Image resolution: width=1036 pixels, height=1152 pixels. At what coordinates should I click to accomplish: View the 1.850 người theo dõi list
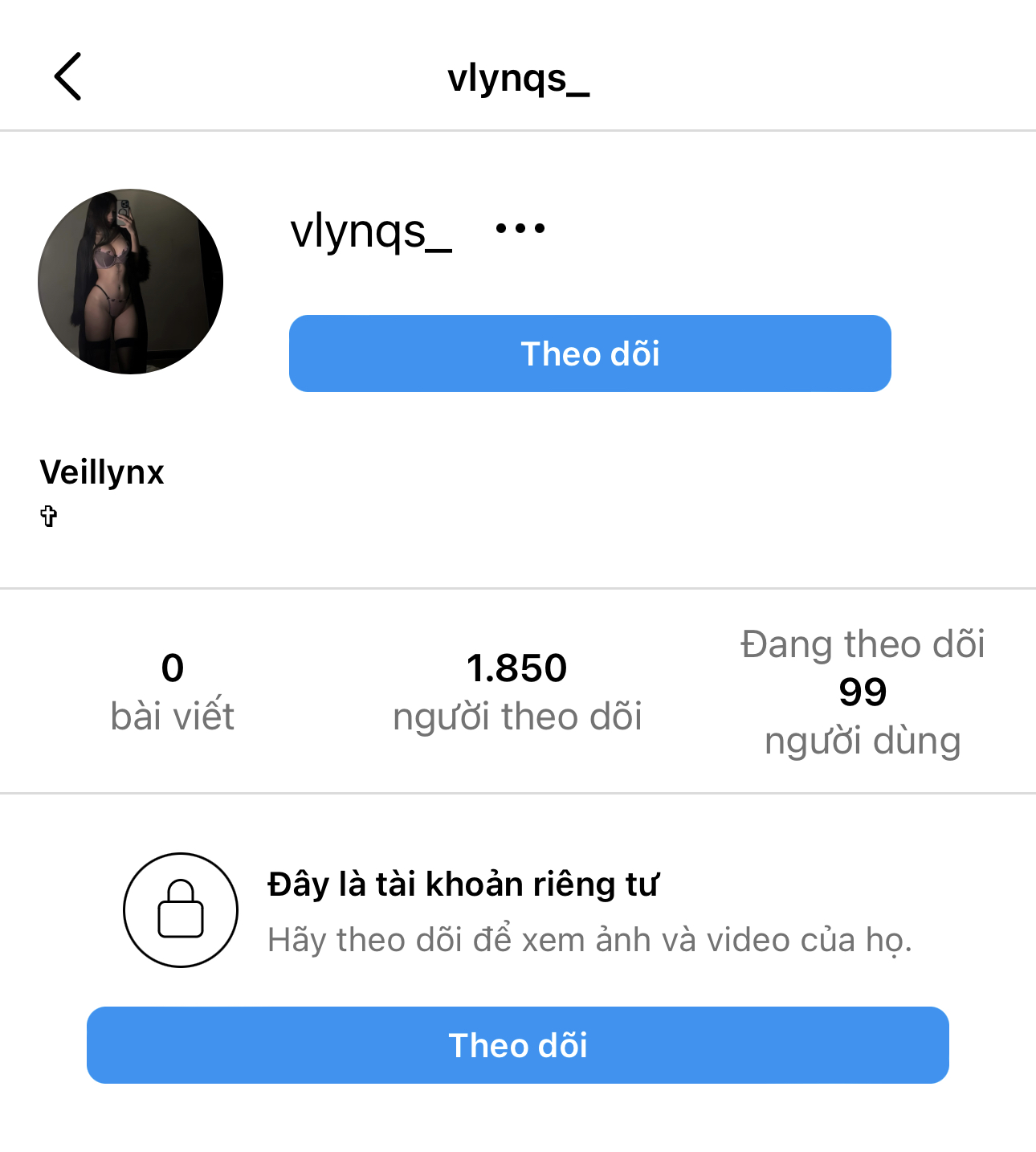[x=517, y=691]
